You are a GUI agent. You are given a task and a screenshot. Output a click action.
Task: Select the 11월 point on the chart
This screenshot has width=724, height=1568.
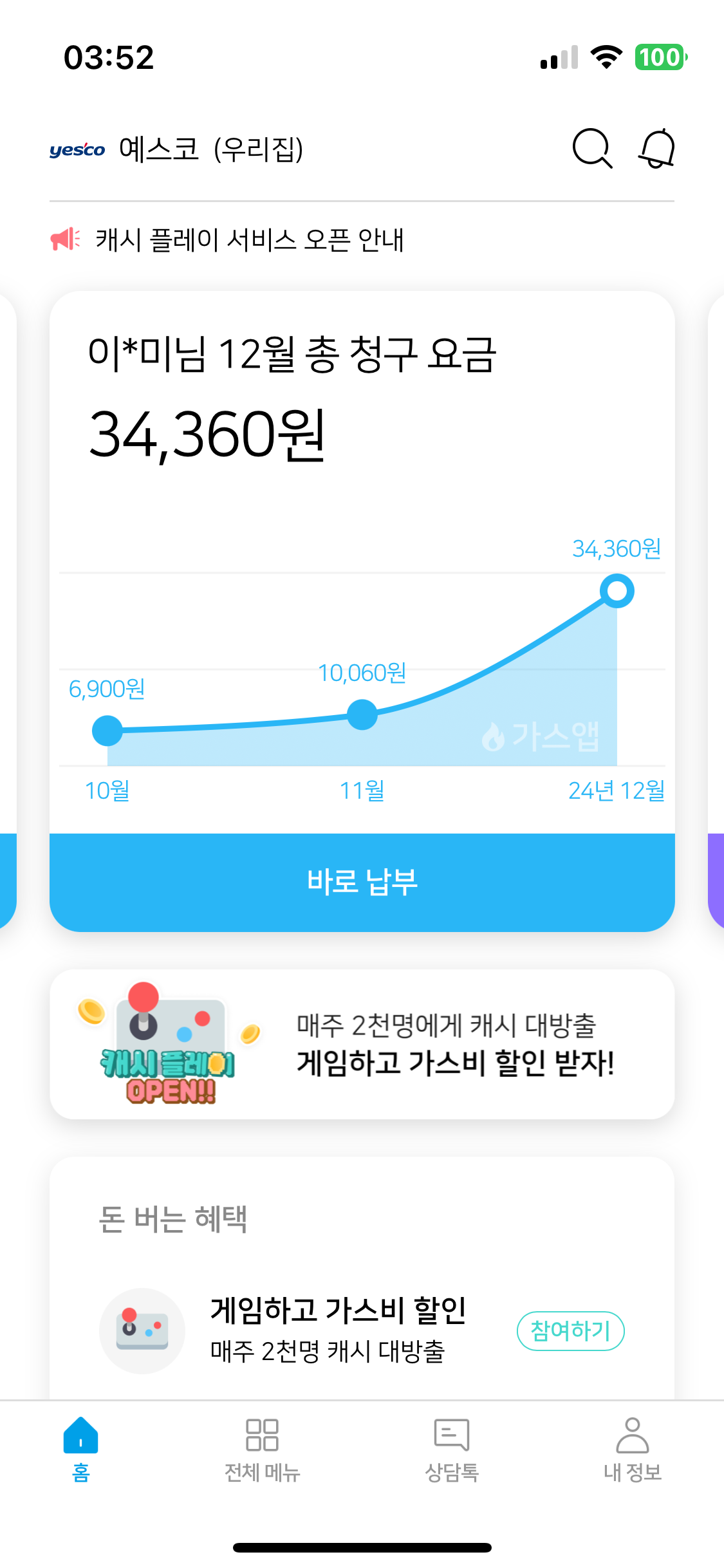[362, 714]
